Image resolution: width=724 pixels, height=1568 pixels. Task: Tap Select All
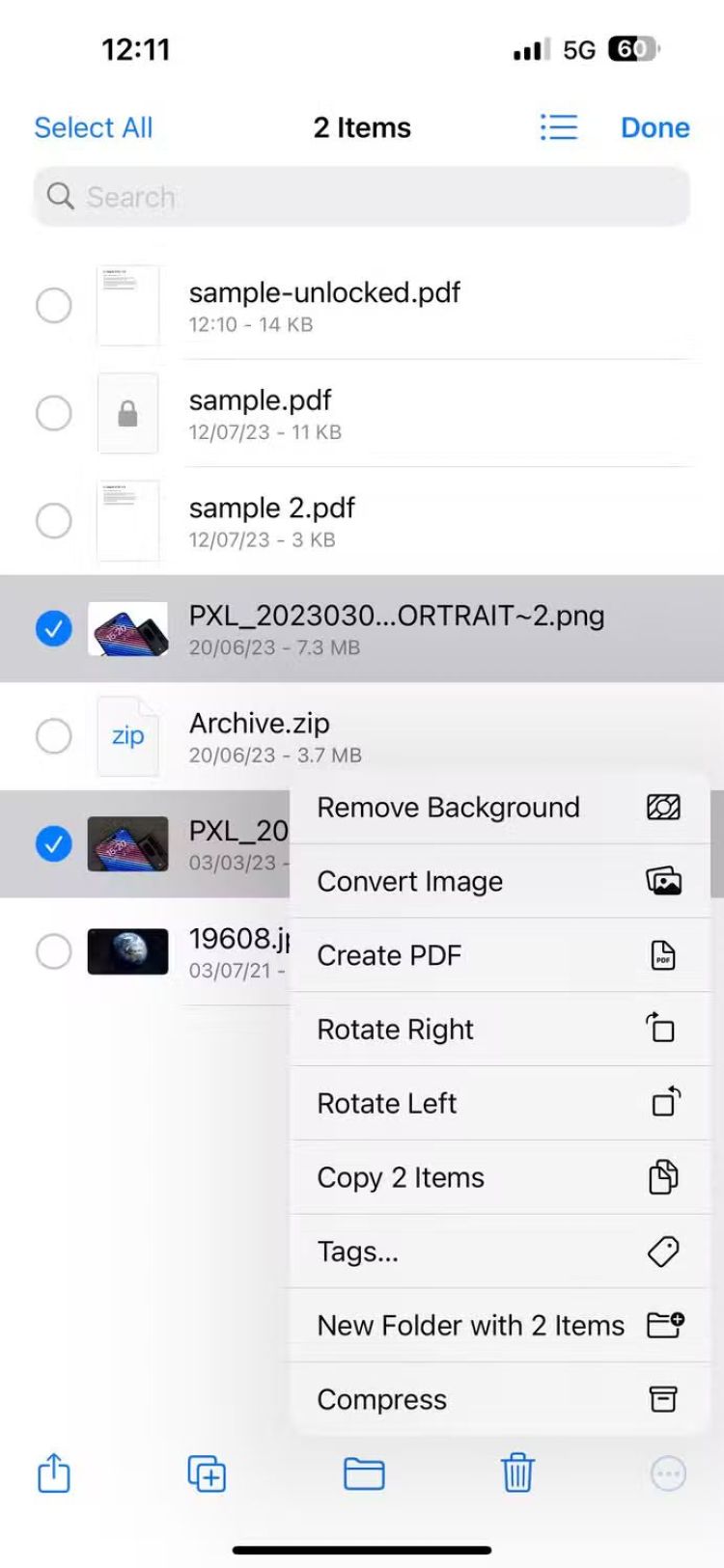coord(93,127)
